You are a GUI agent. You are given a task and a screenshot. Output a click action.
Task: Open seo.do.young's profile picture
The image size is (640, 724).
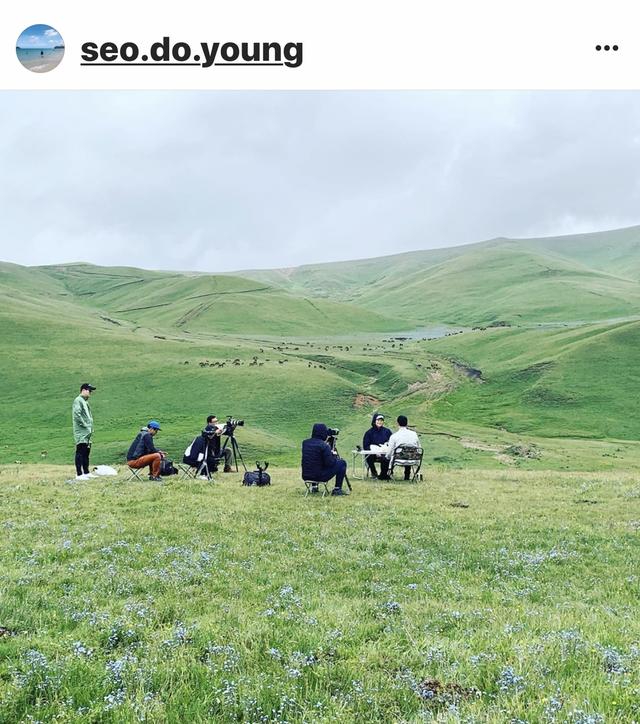click(40, 48)
